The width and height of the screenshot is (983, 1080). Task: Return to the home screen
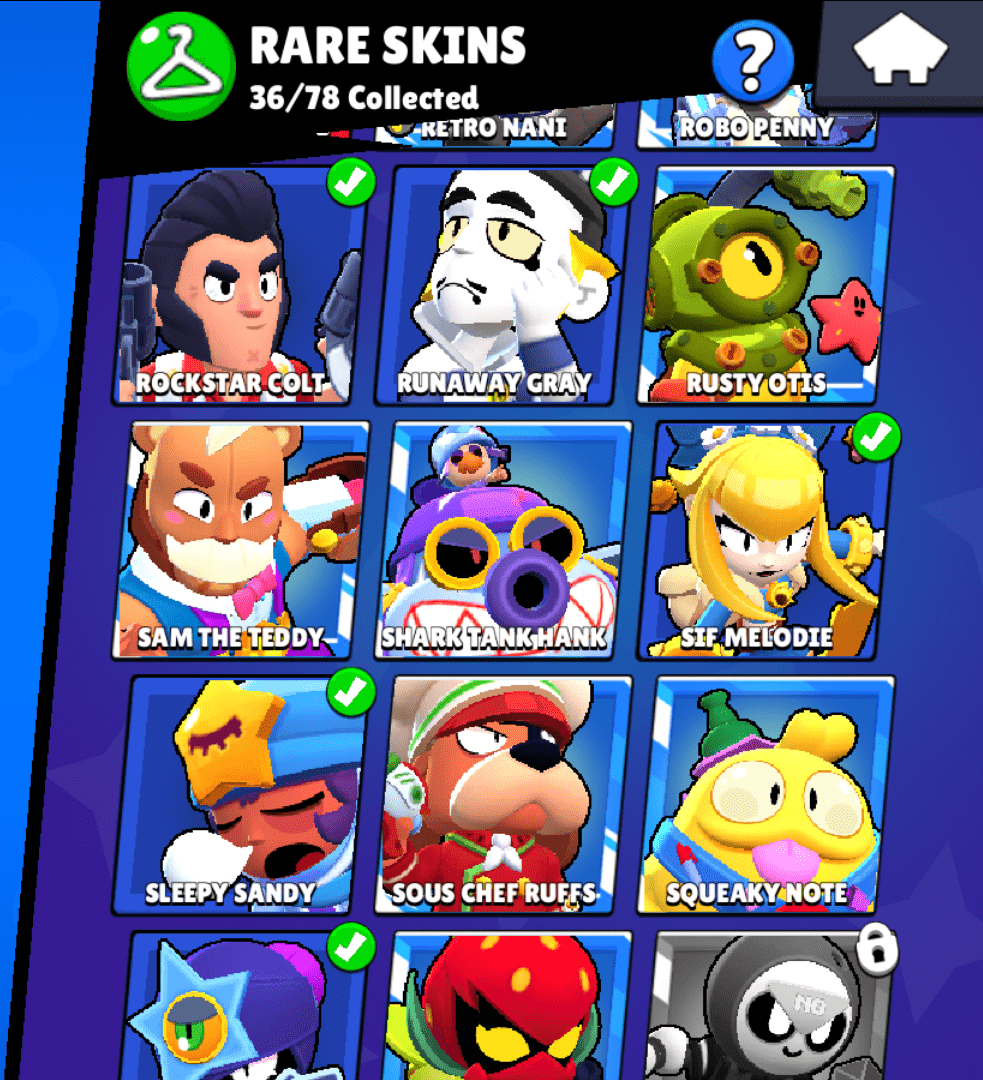coord(900,52)
